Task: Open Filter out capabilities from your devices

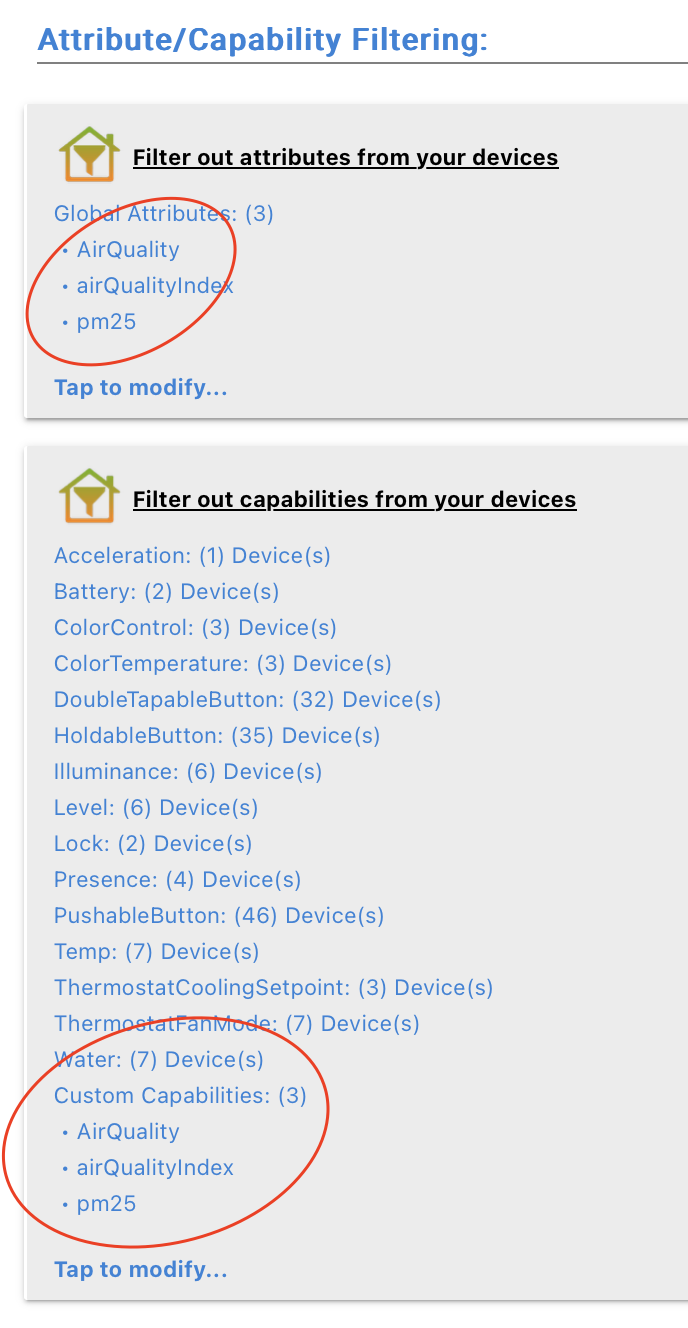Action: (x=354, y=500)
